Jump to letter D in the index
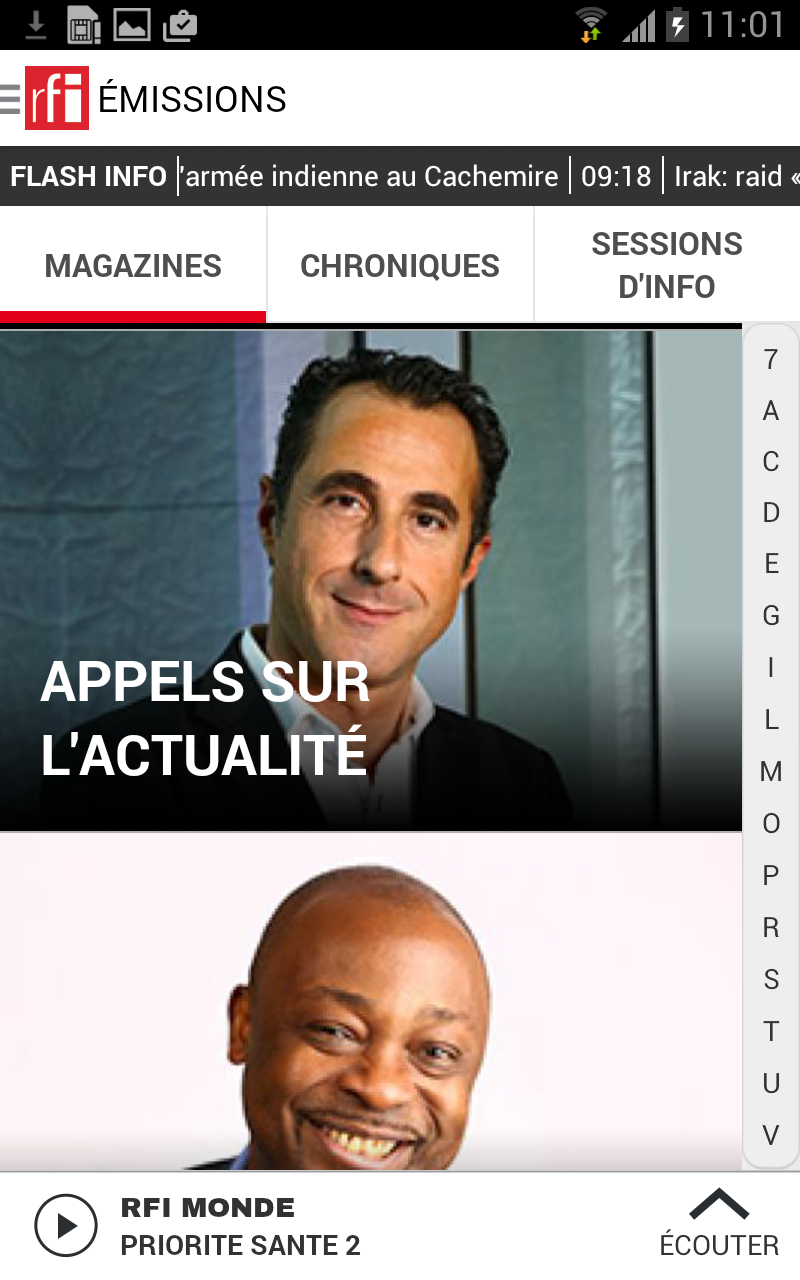Viewport: 800px width, 1280px height. (x=770, y=513)
